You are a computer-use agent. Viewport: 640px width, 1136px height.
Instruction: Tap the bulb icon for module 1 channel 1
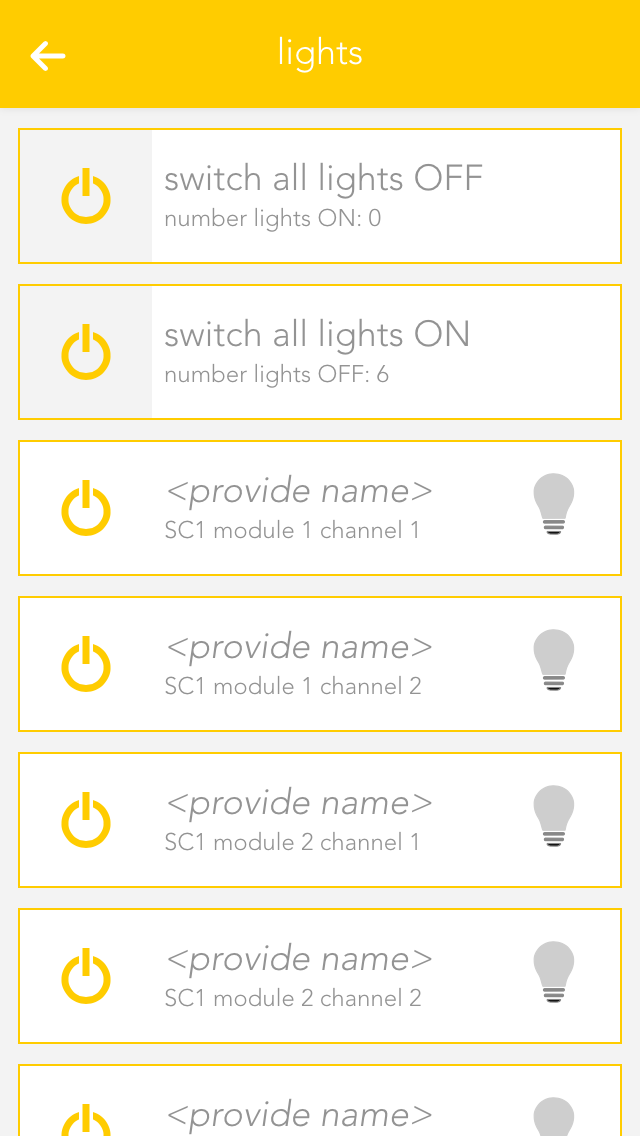pyautogui.click(x=554, y=505)
